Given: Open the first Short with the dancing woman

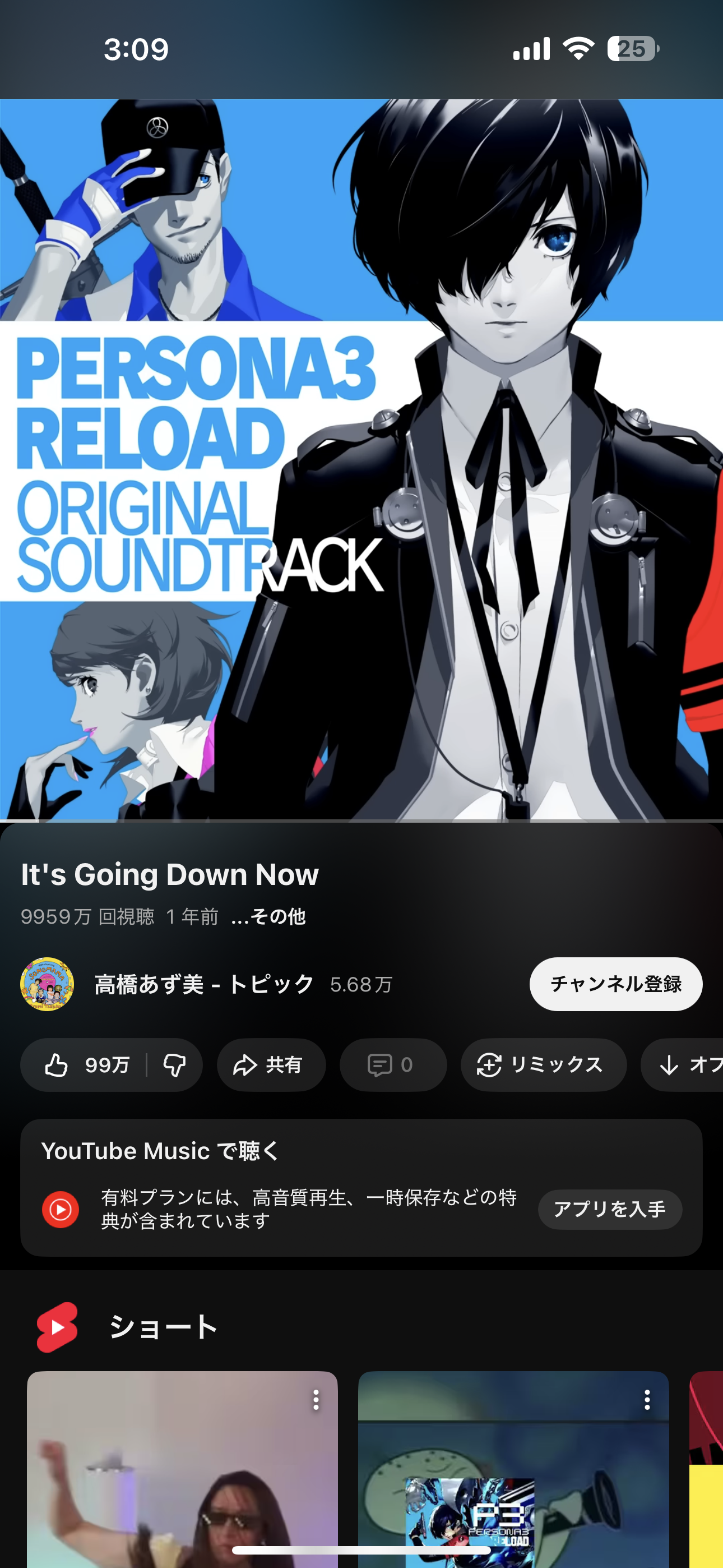Looking at the screenshot, I should pos(182,1473).
